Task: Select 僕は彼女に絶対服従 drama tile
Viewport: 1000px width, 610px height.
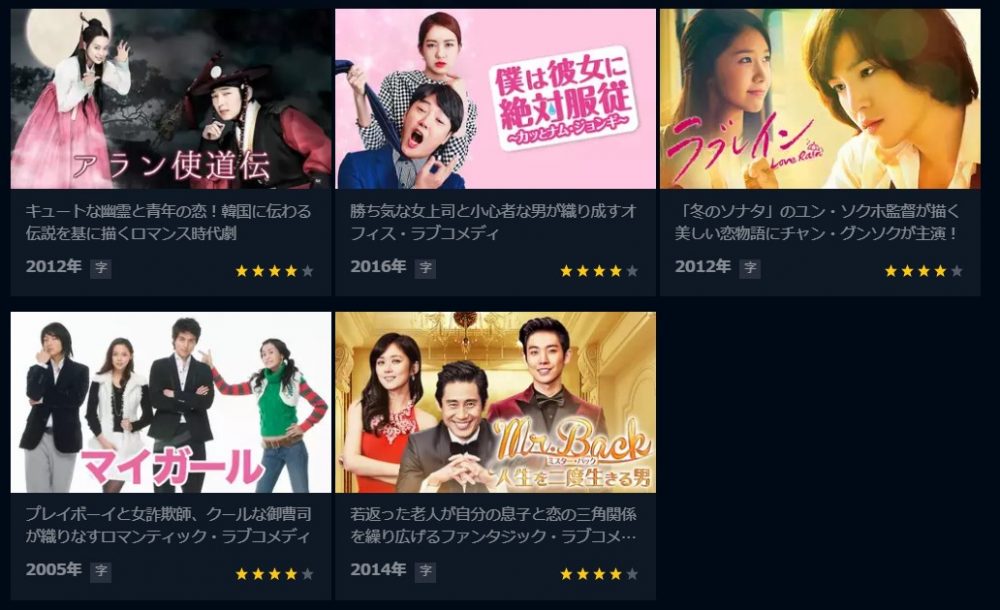Action: click(x=495, y=100)
